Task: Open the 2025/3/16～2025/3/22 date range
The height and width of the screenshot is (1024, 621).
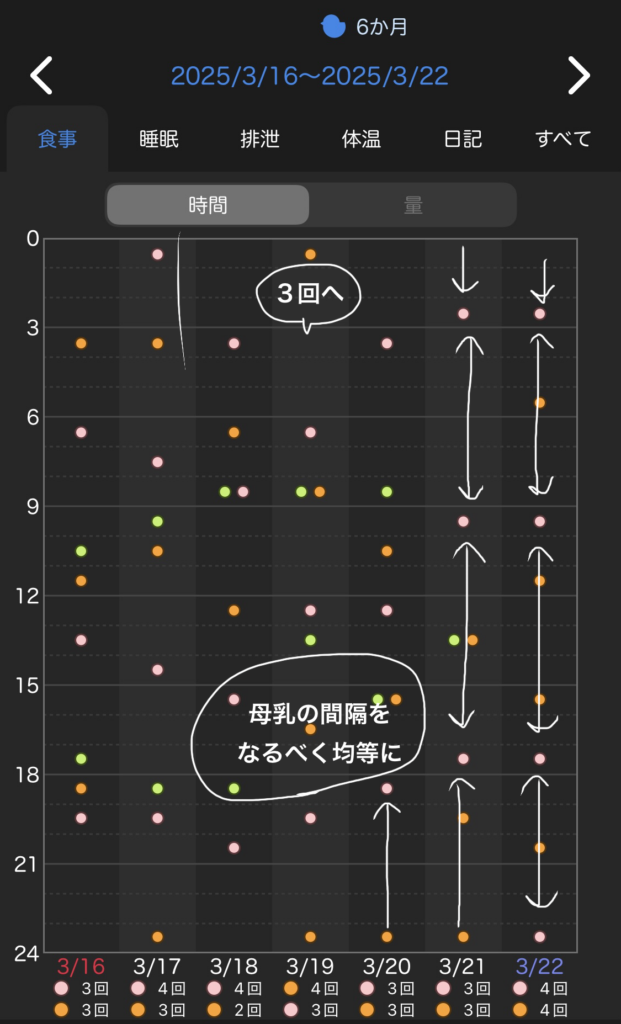Action: coord(309,76)
